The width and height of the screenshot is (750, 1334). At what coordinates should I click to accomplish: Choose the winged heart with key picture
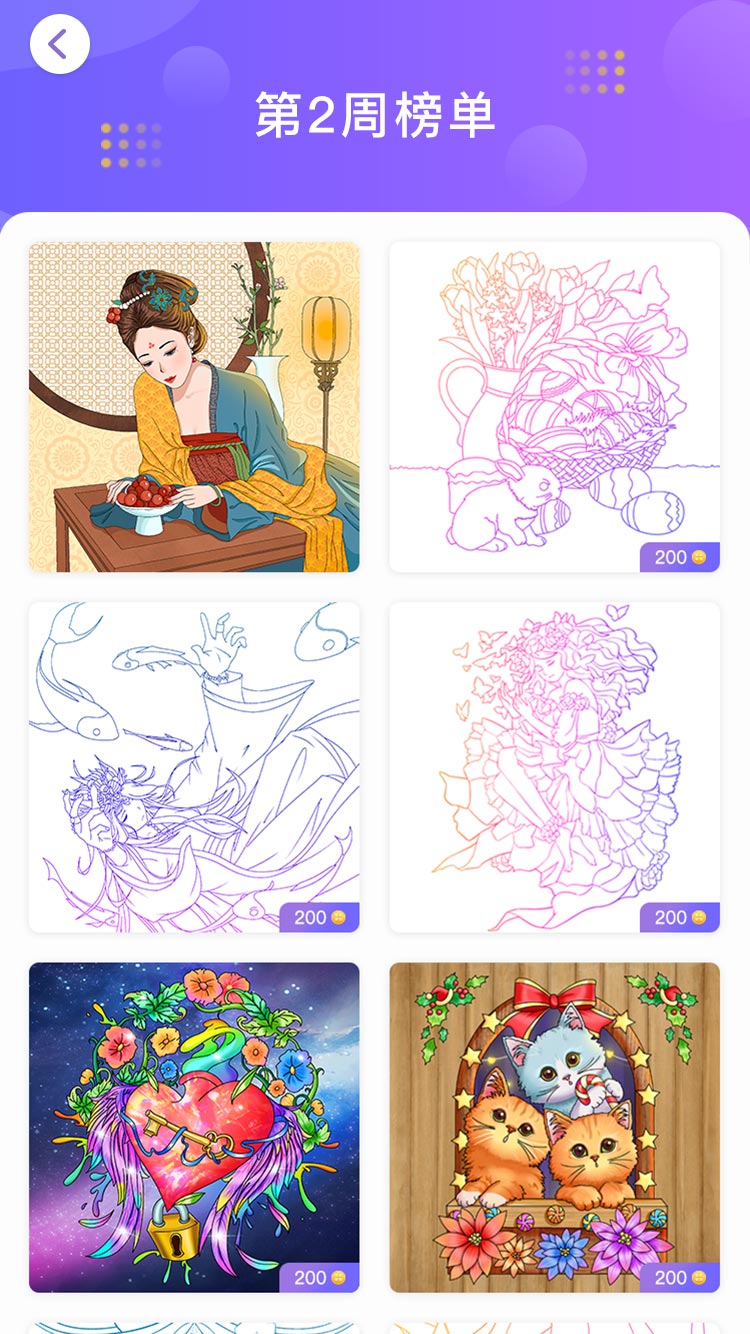point(194,1127)
